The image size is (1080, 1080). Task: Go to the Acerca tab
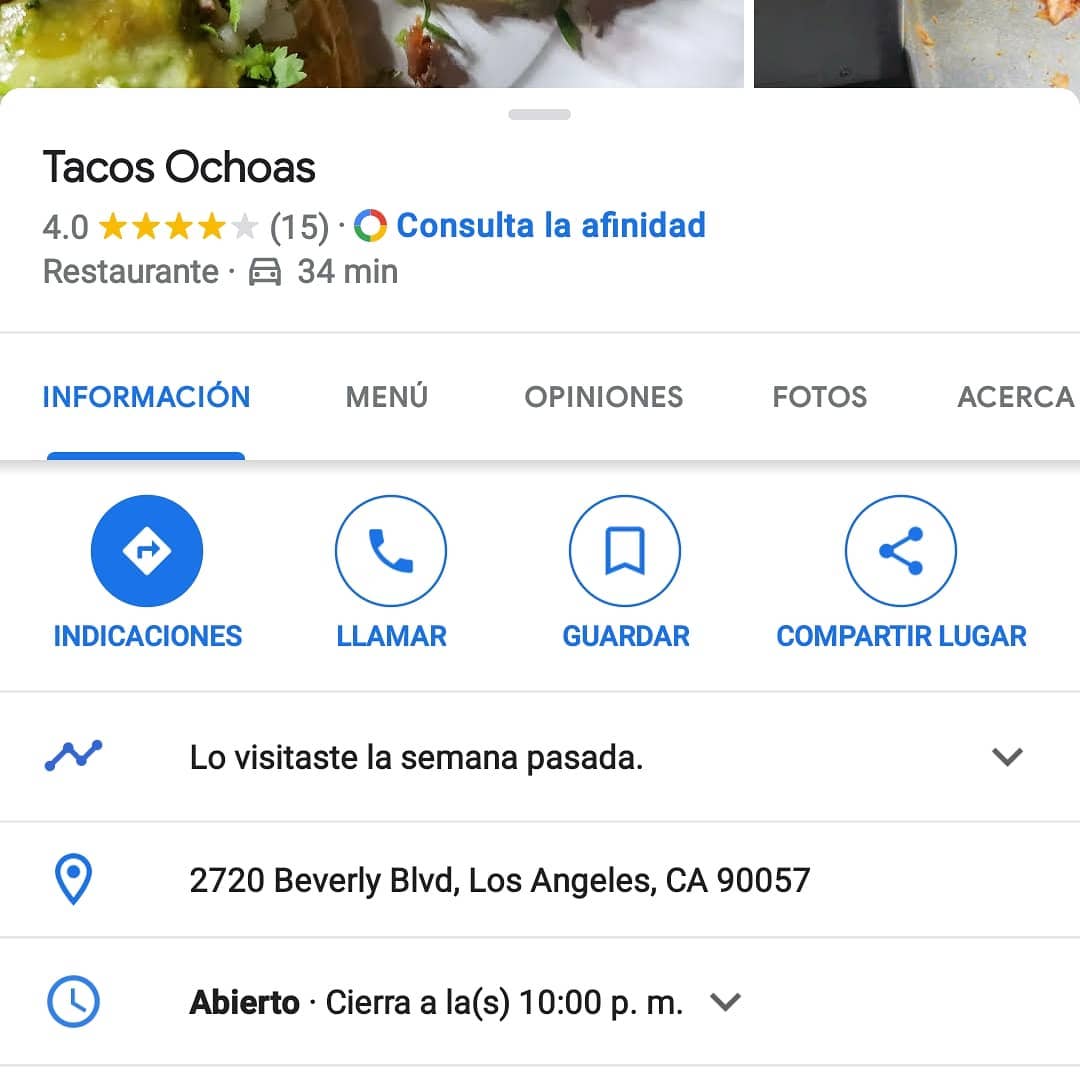[1015, 397]
